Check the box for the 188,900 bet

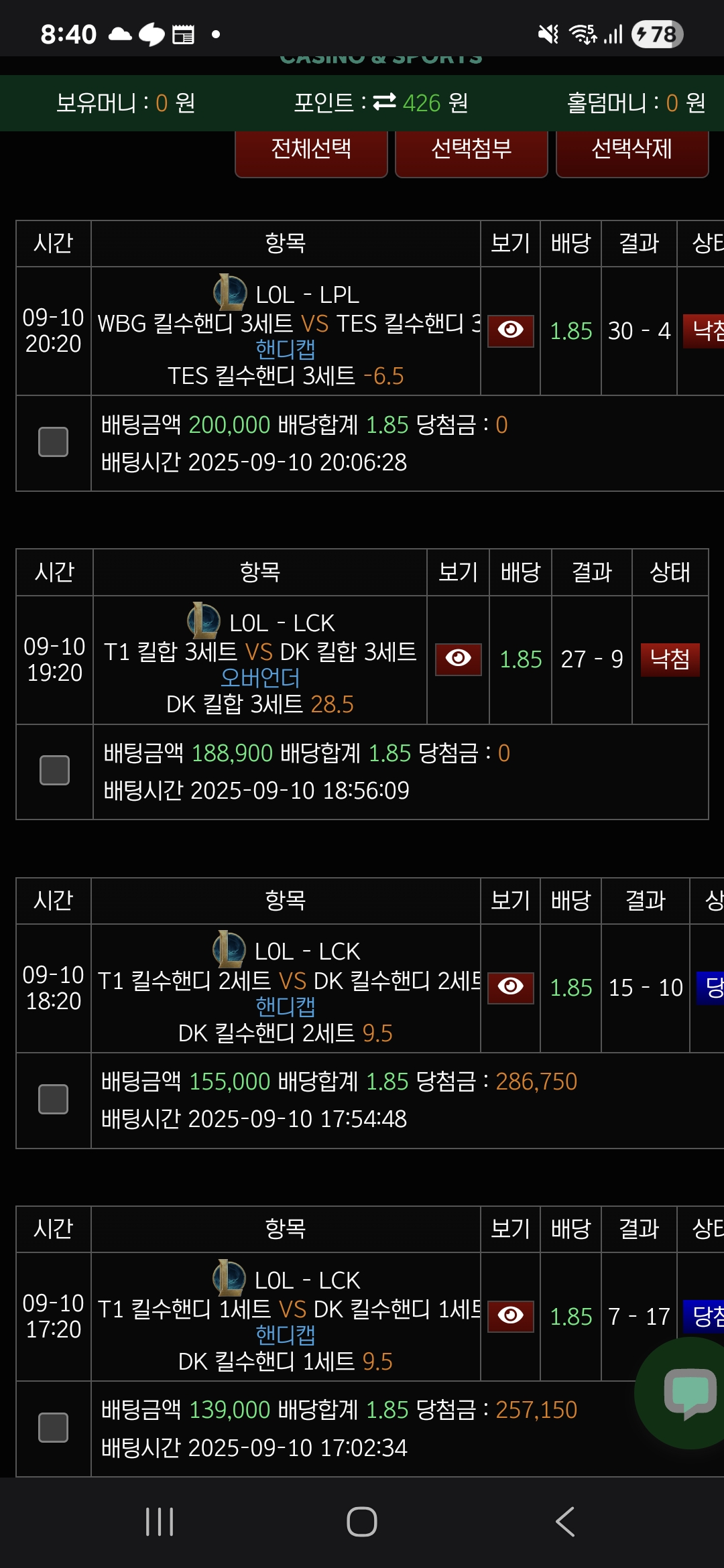click(x=55, y=771)
